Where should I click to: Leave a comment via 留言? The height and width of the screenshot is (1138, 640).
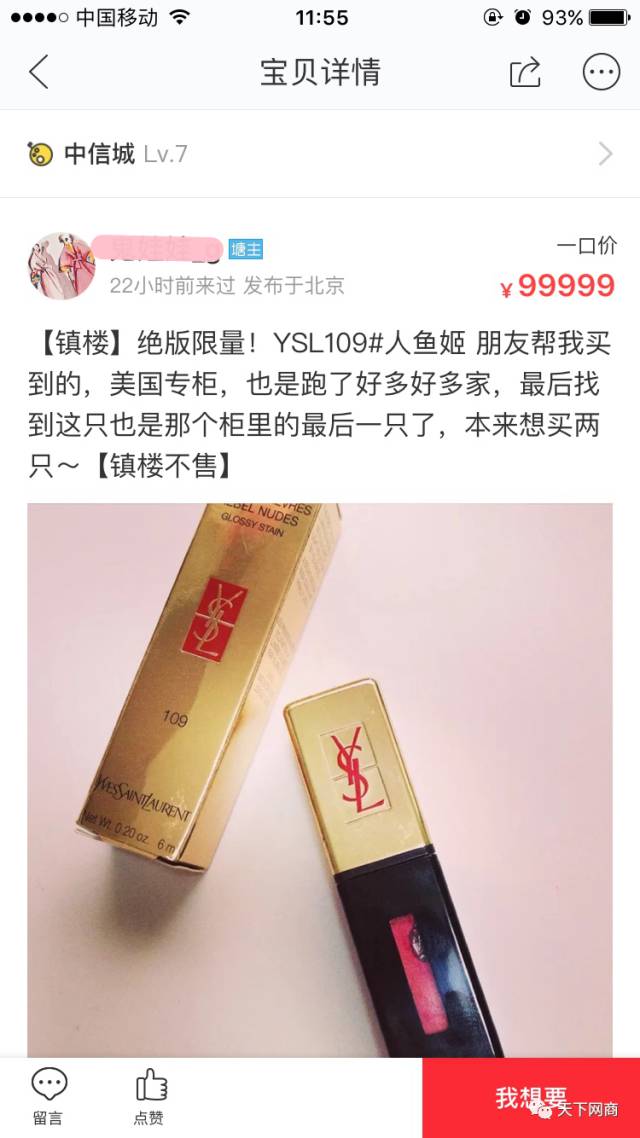48,1096
